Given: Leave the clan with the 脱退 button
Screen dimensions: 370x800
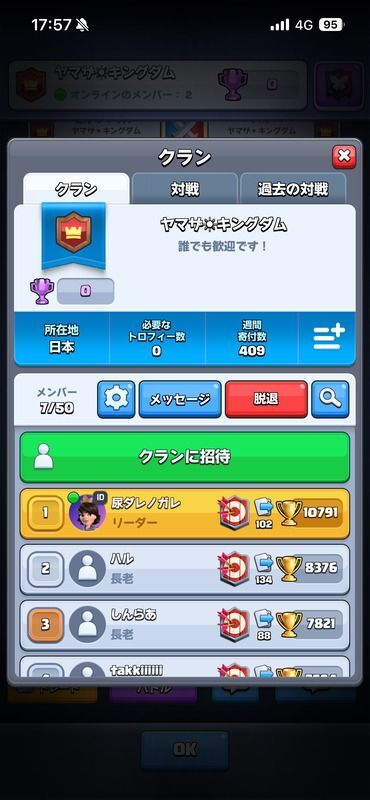Looking at the screenshot, I should click(x=266, y=399).
